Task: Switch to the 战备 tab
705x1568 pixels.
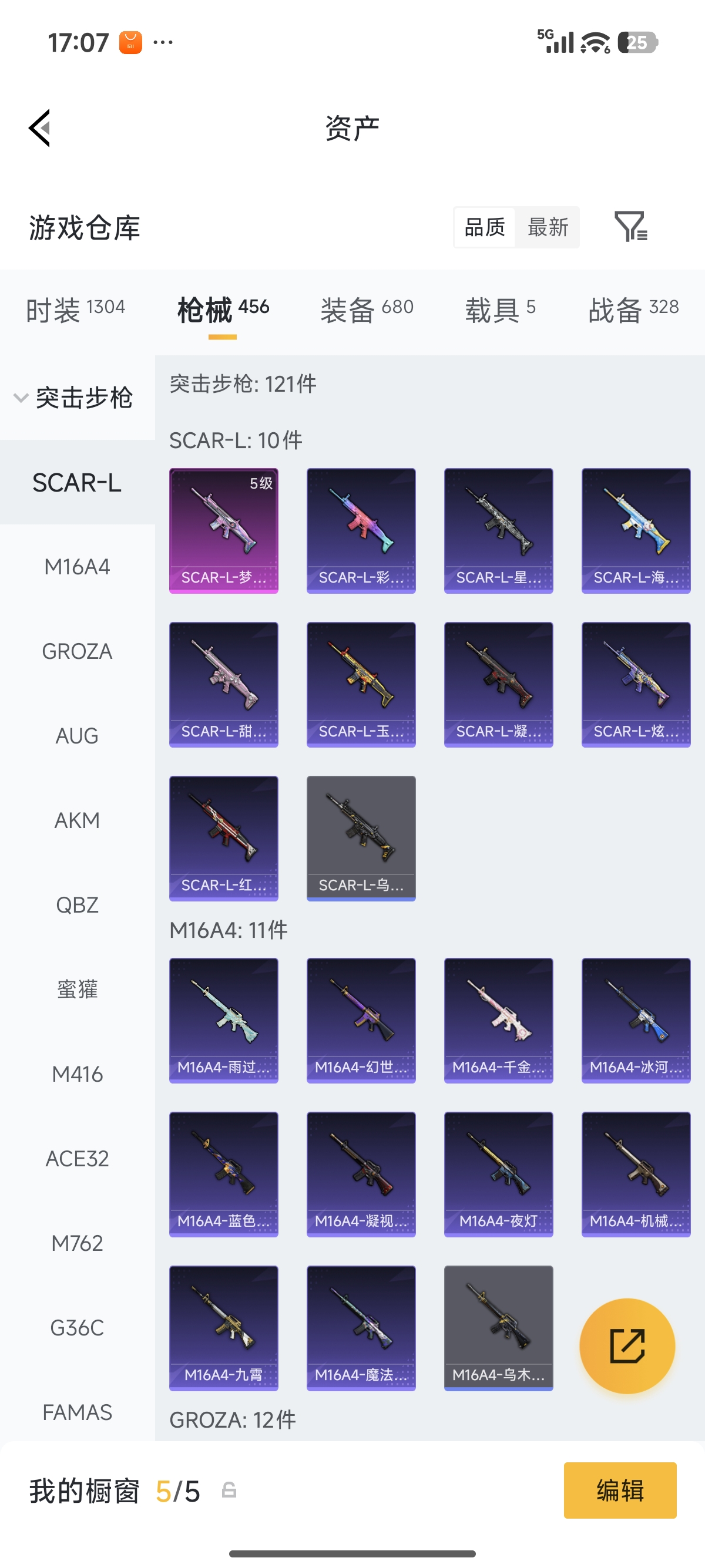Action: point(634,310)
